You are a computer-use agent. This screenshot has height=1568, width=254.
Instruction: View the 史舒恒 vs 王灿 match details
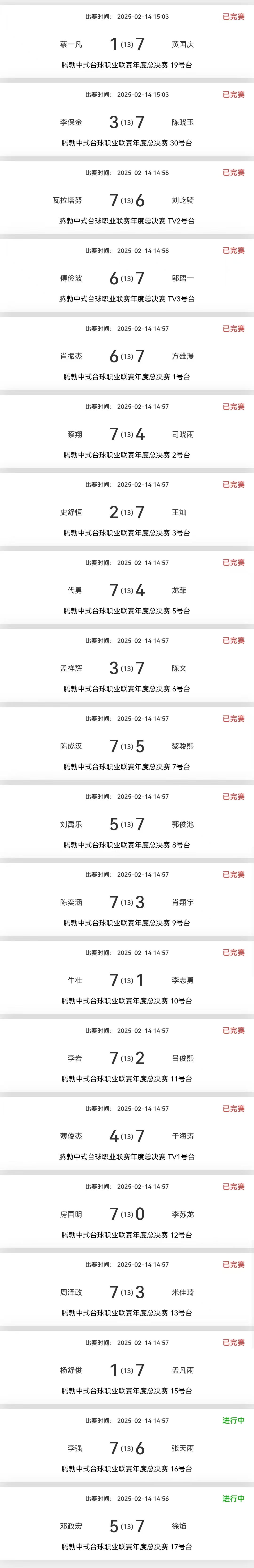coord(127,512)
